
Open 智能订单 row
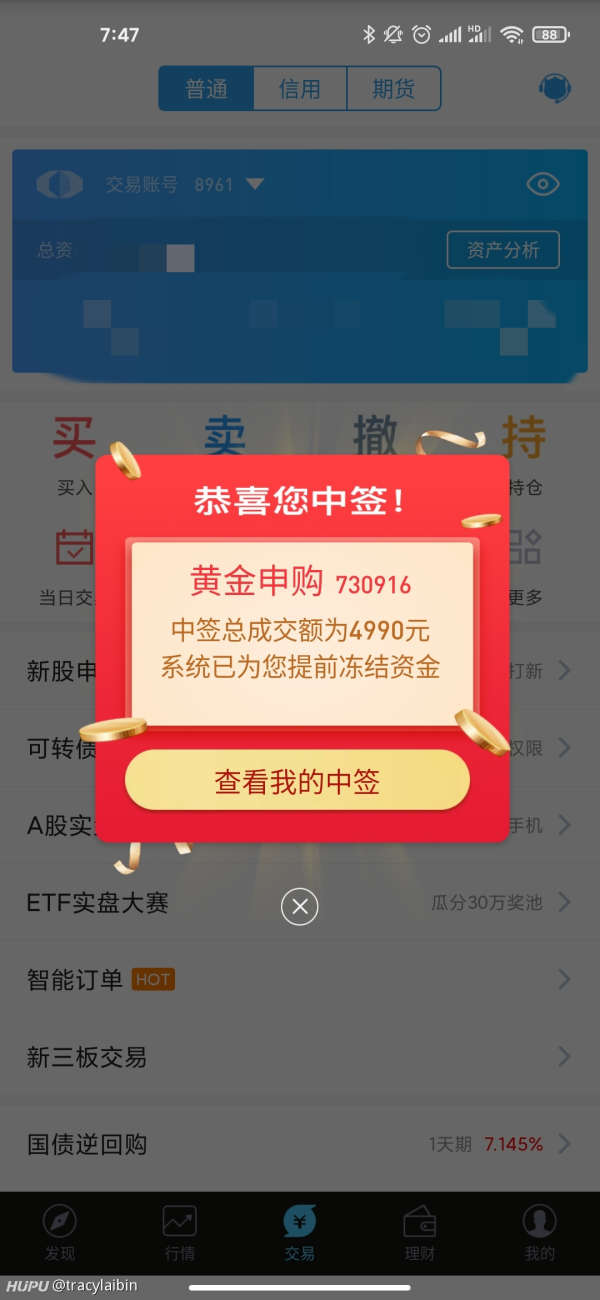299,979
